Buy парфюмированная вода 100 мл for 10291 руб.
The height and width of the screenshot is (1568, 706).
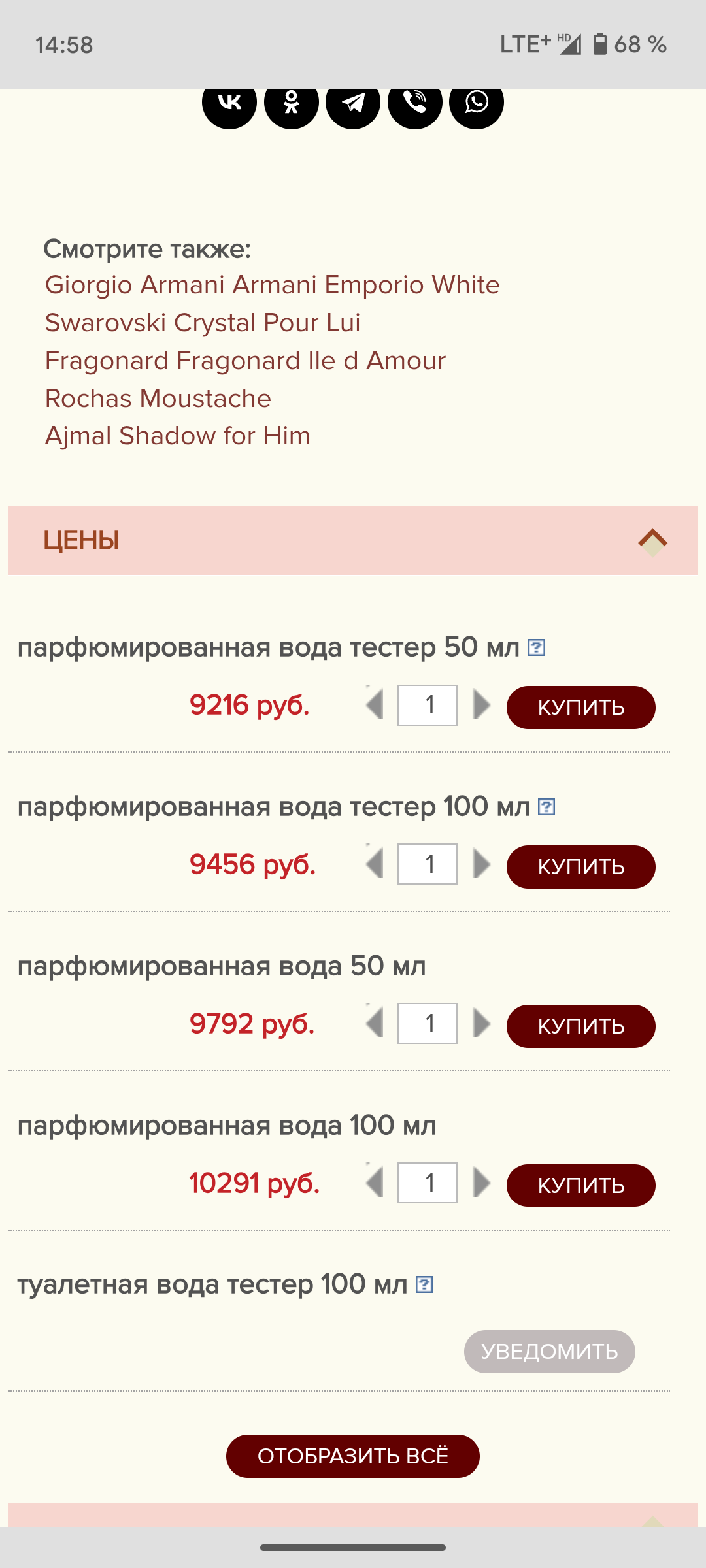point(580,1186)
